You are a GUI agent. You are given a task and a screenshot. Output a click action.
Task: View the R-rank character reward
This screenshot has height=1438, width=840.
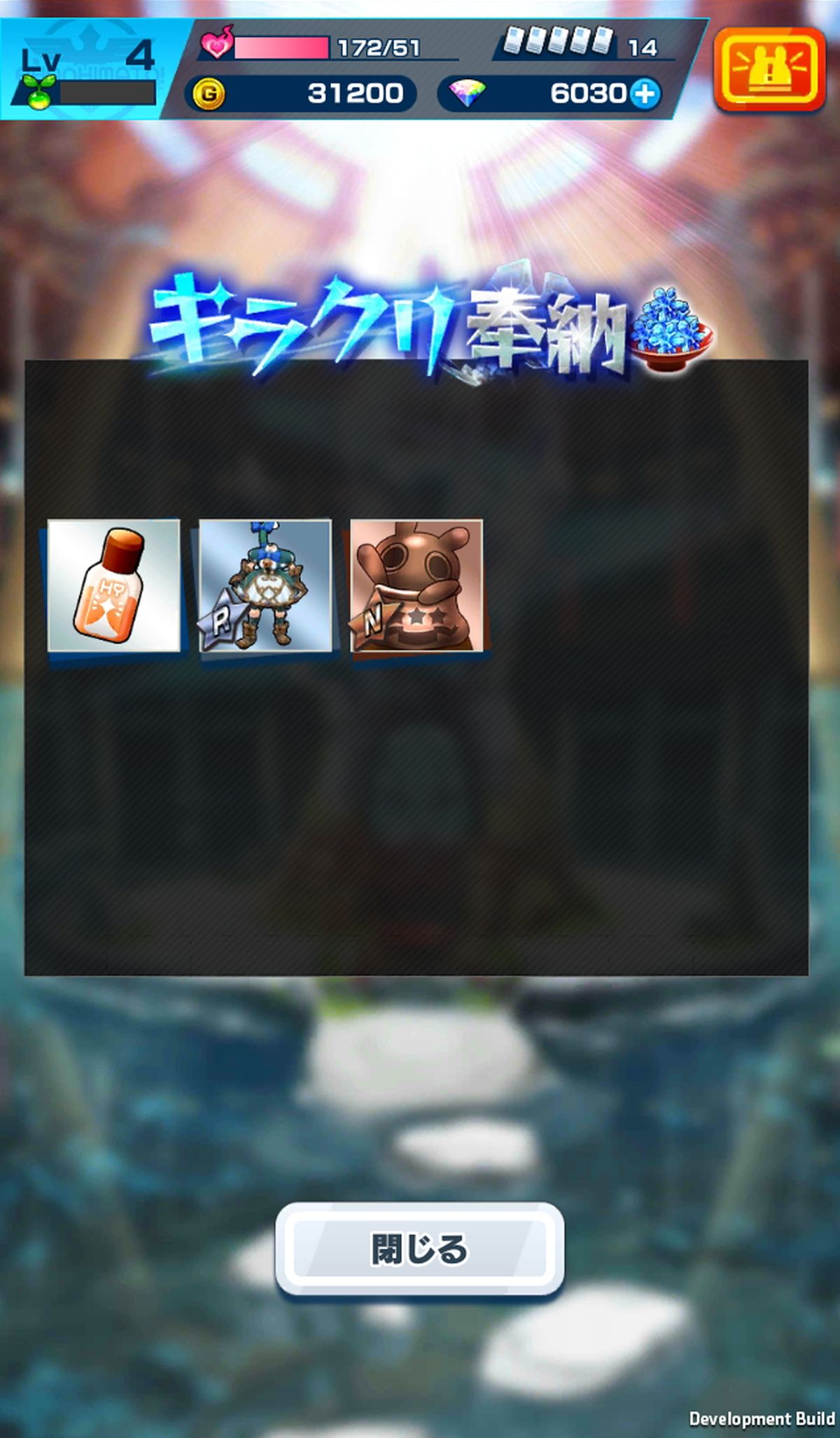(265, 586)
